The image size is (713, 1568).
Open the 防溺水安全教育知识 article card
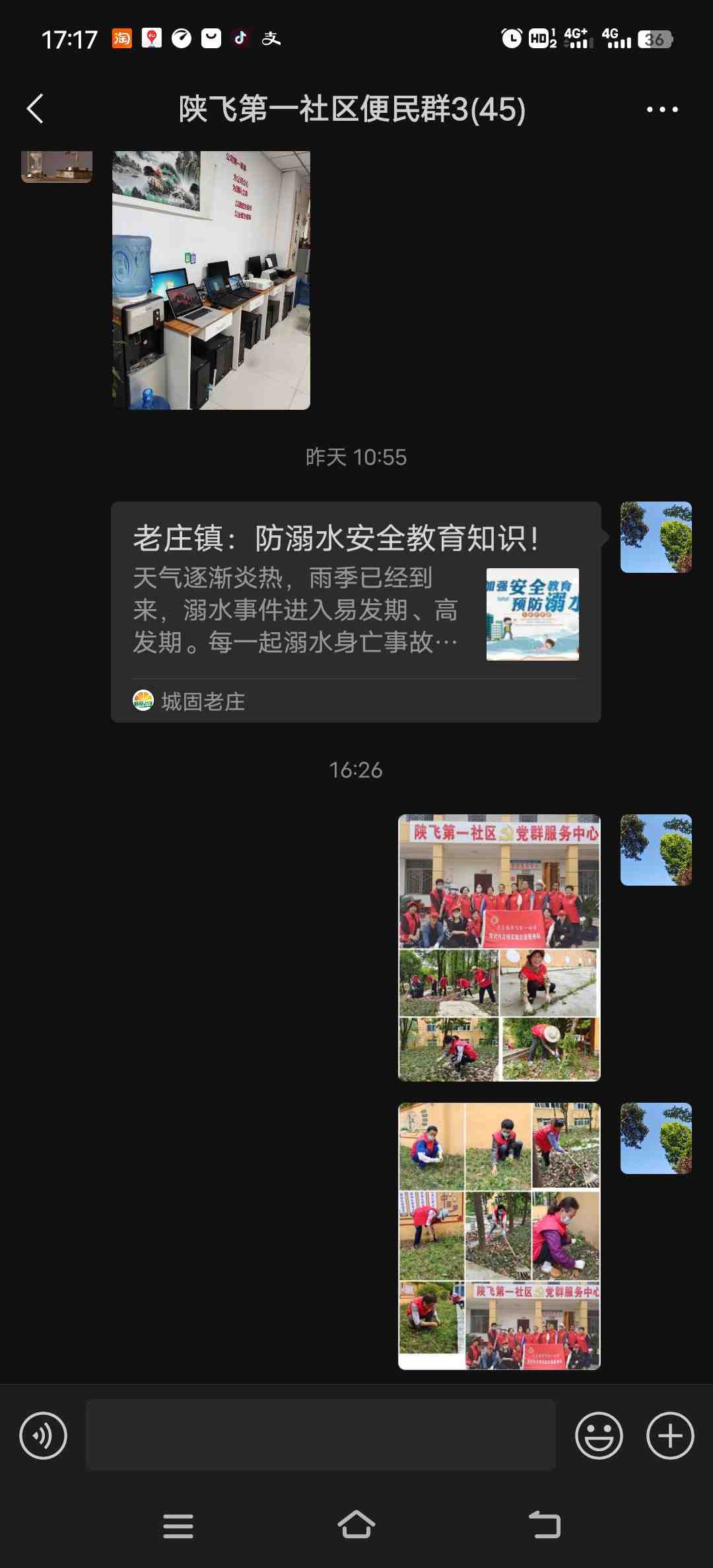tap(356, 612)
